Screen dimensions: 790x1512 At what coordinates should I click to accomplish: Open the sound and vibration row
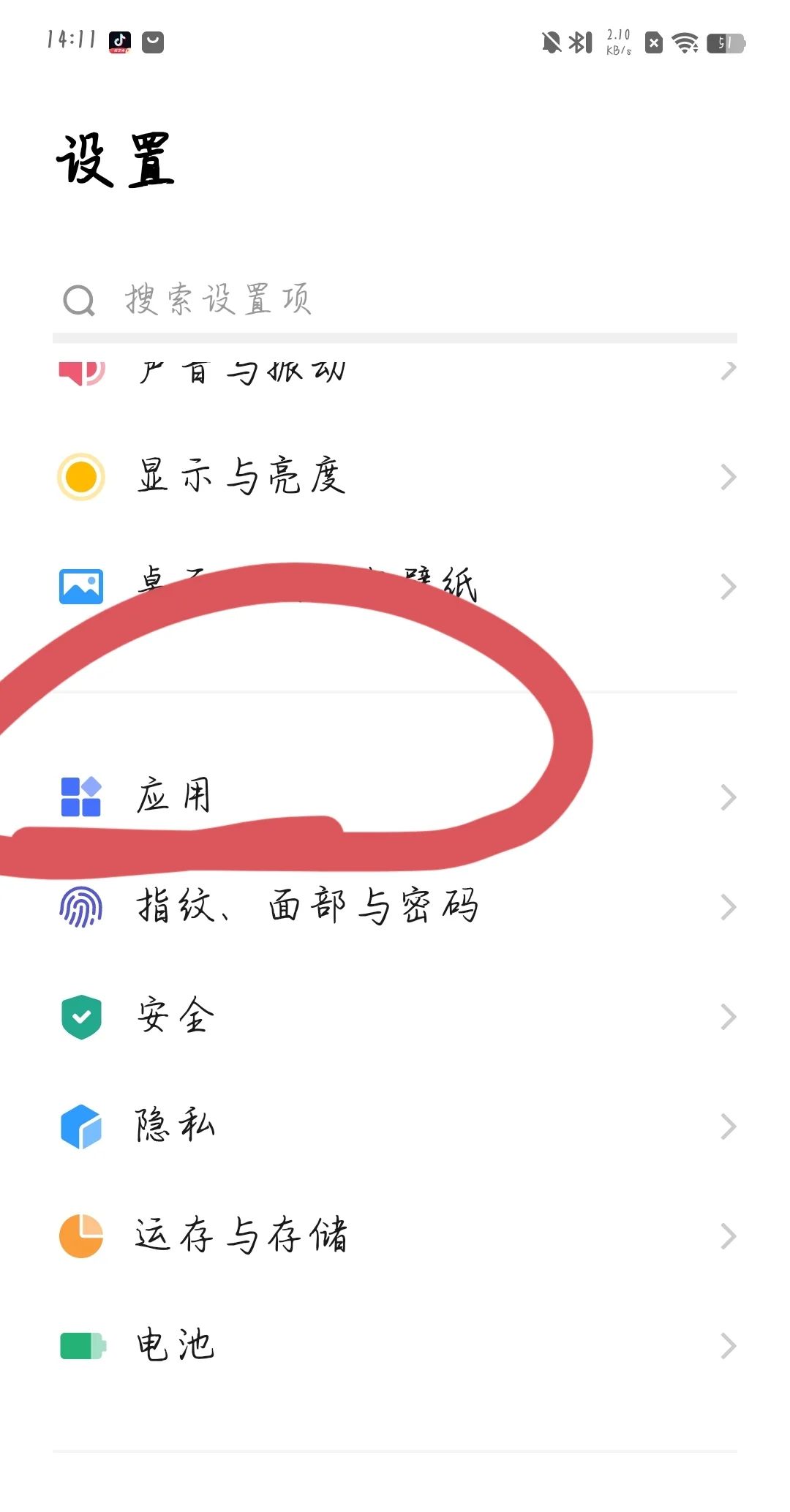[x=395, y=372]
